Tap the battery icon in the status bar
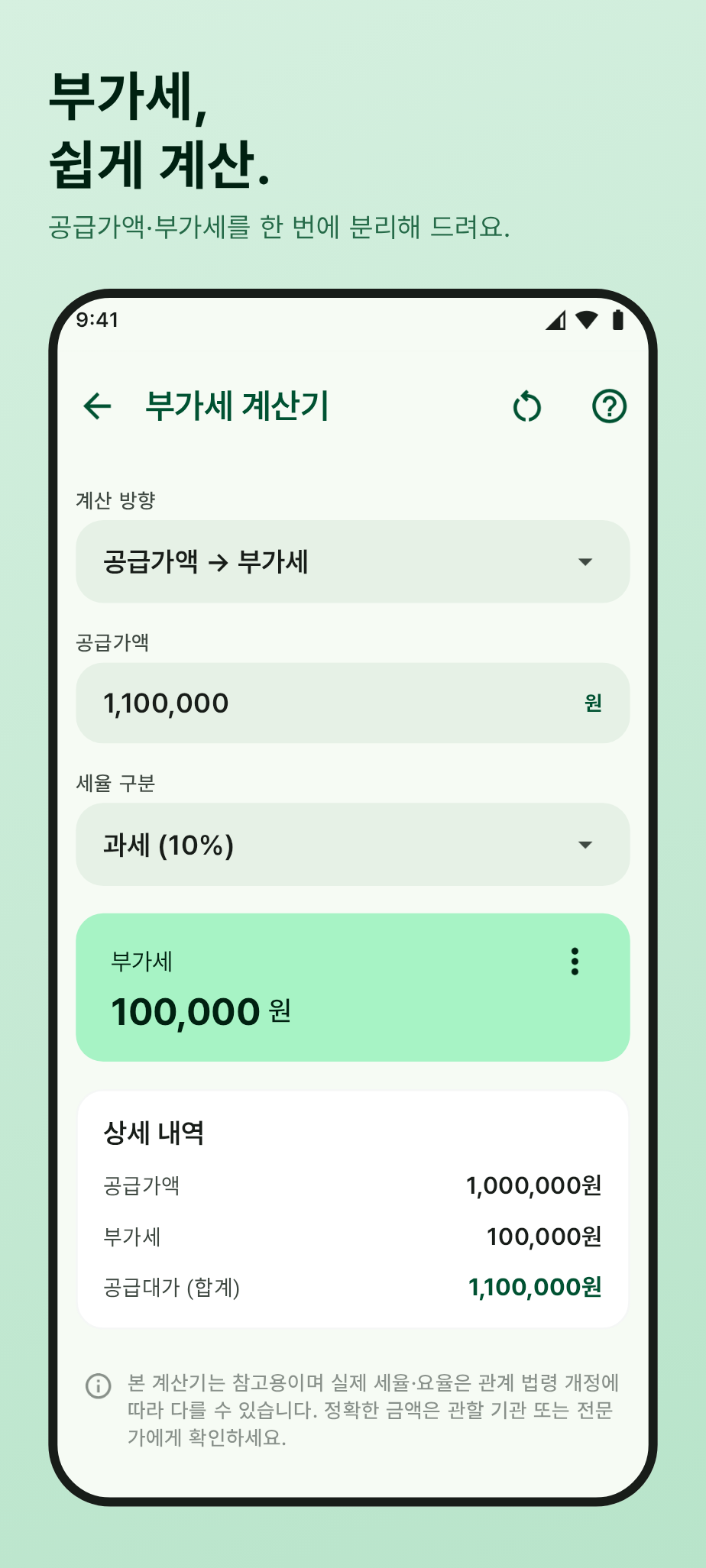This screenshot has width=706, height=1568. pos(619,322)
